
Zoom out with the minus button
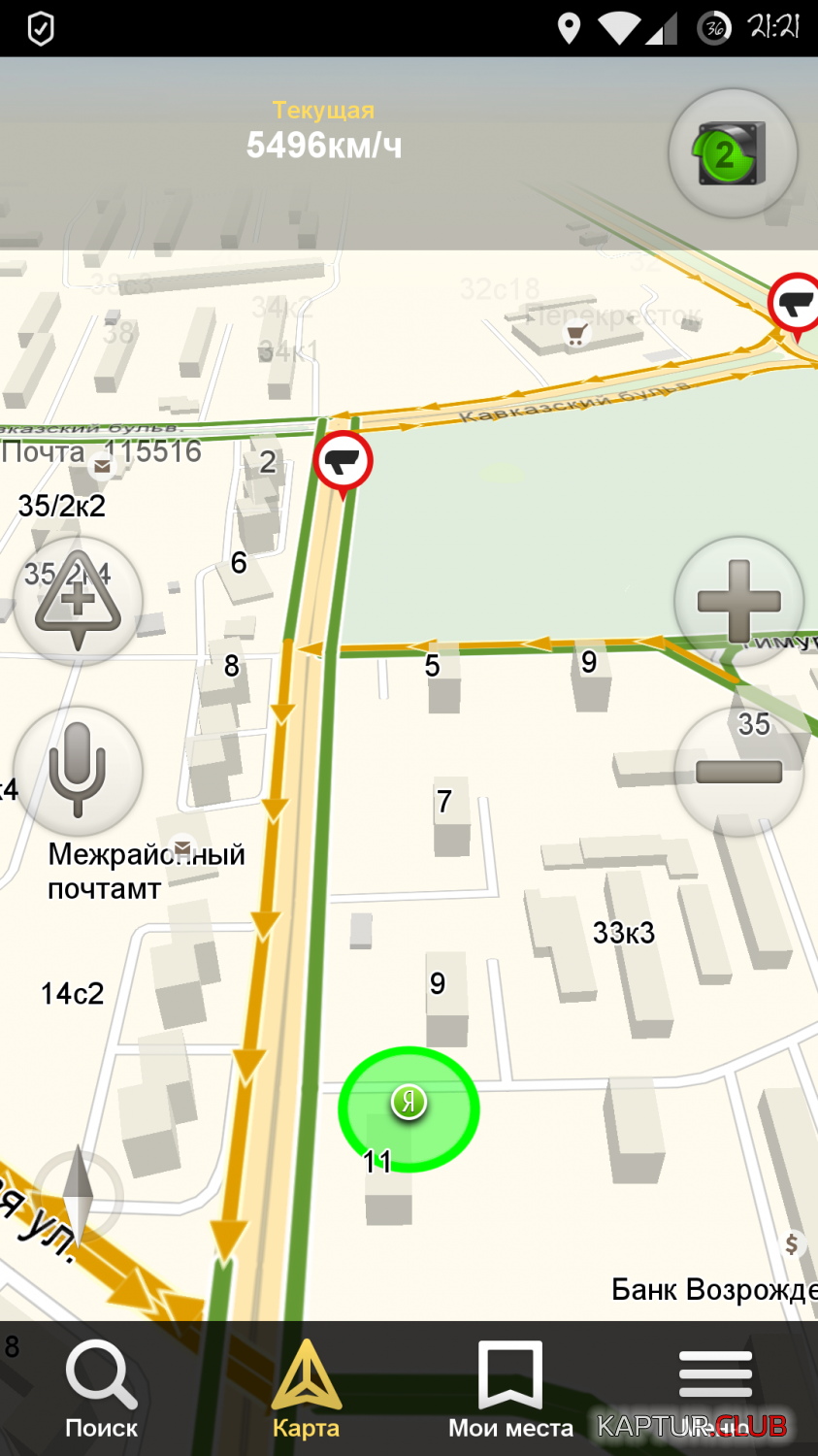coord(738,772)
